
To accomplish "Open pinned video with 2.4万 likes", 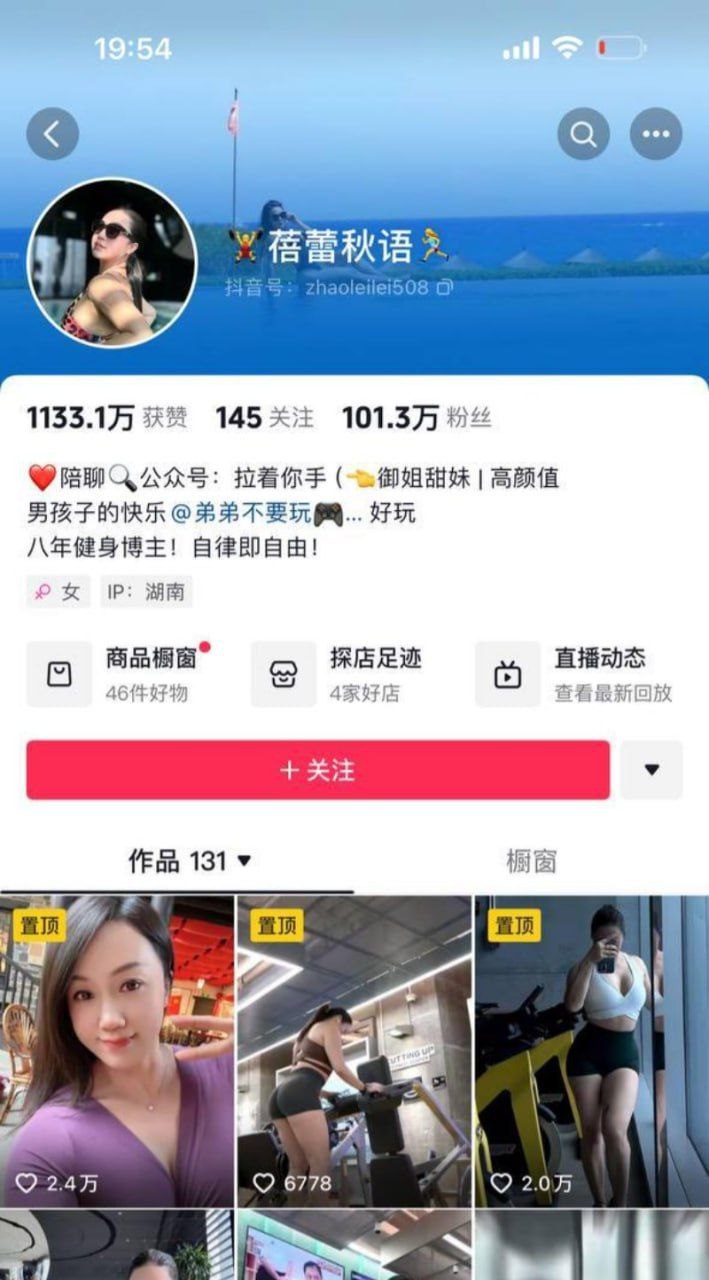I will (117, 1050).
